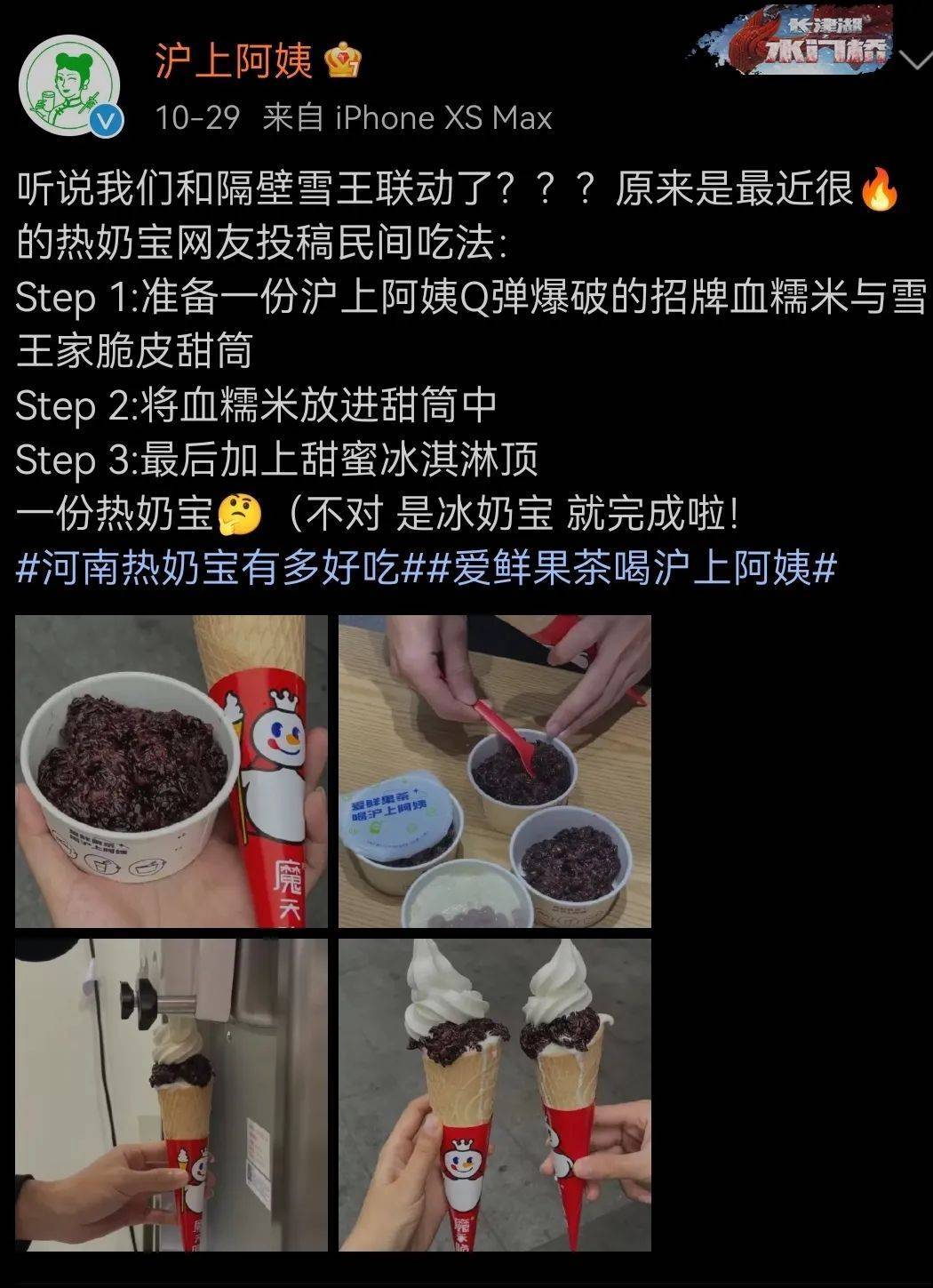This screenshot has width=933, height=1288.
Task: Expand the post options chevron
Action: (914, 60)
